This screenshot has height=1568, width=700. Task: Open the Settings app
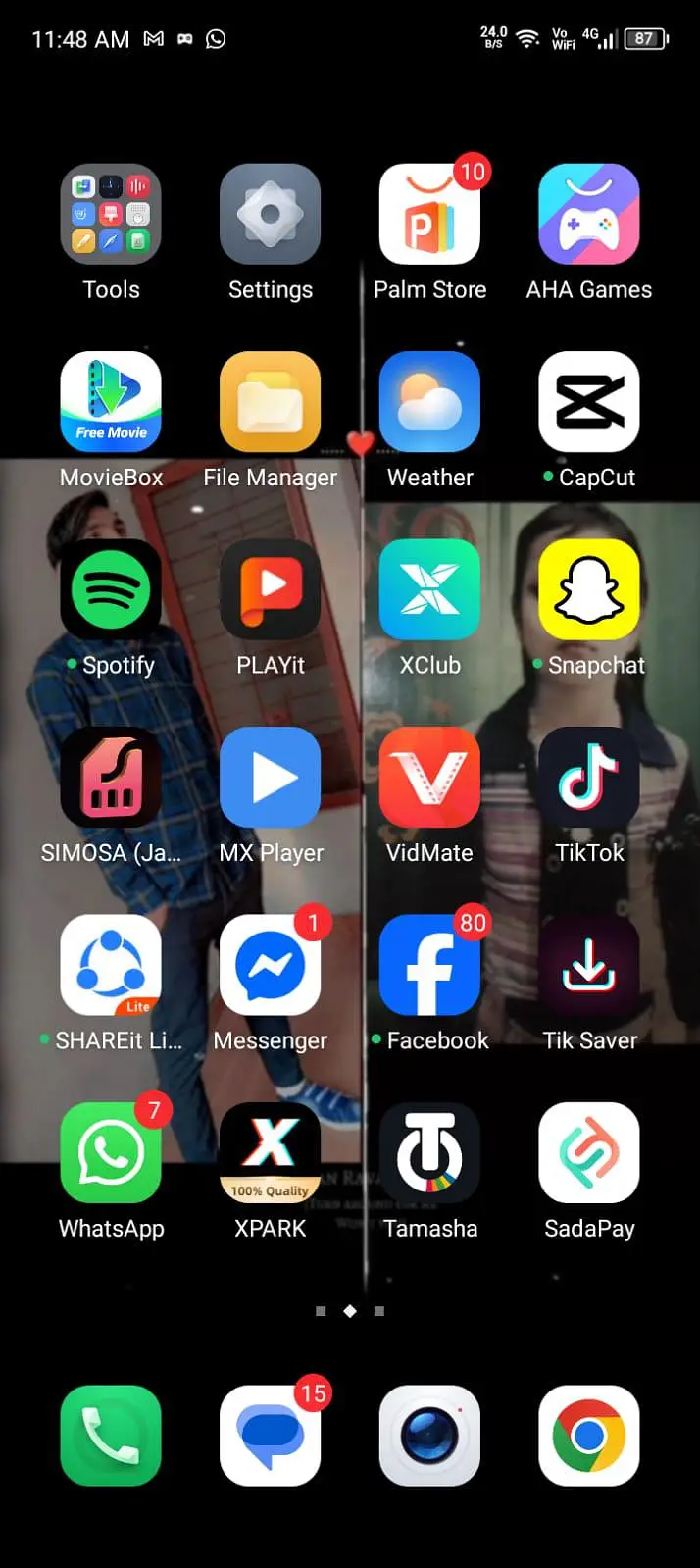click(270, 214)
